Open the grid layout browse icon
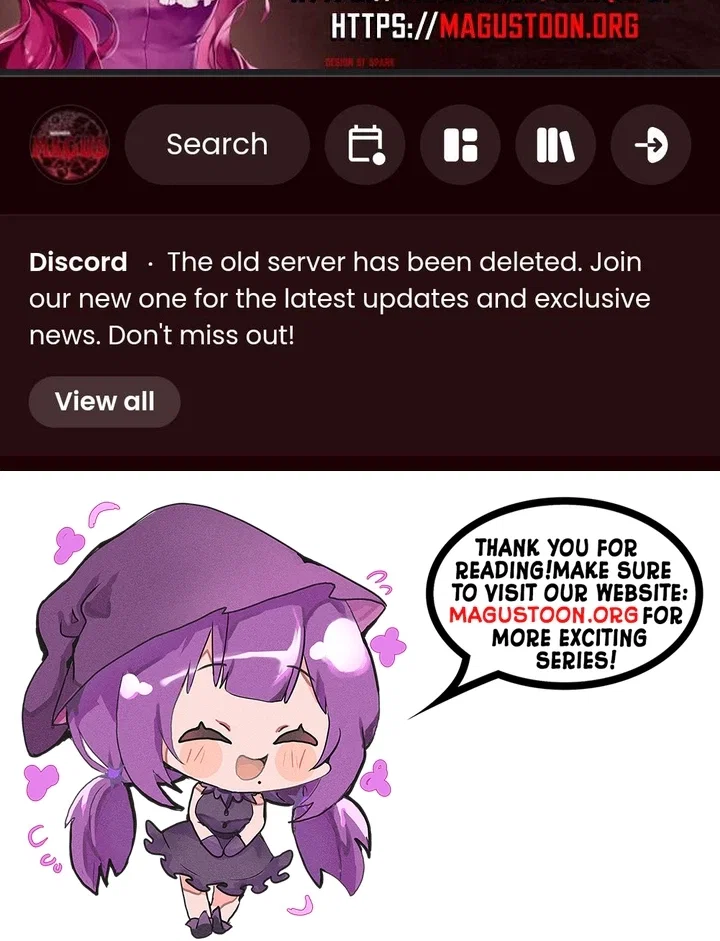Screen dimensions: 720x941 coord(461,145)
